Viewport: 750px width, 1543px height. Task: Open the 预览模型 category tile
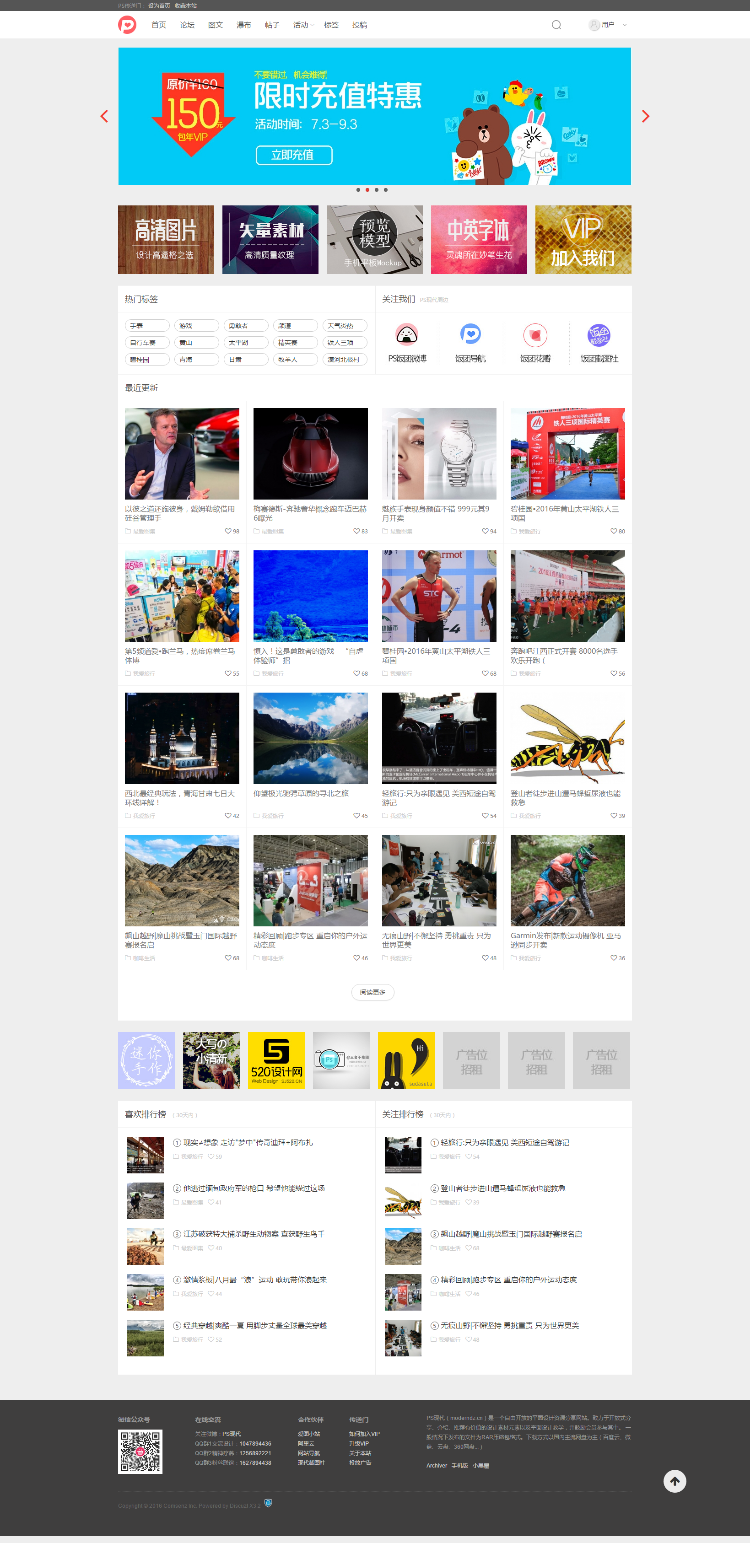[x=375, y=240]
